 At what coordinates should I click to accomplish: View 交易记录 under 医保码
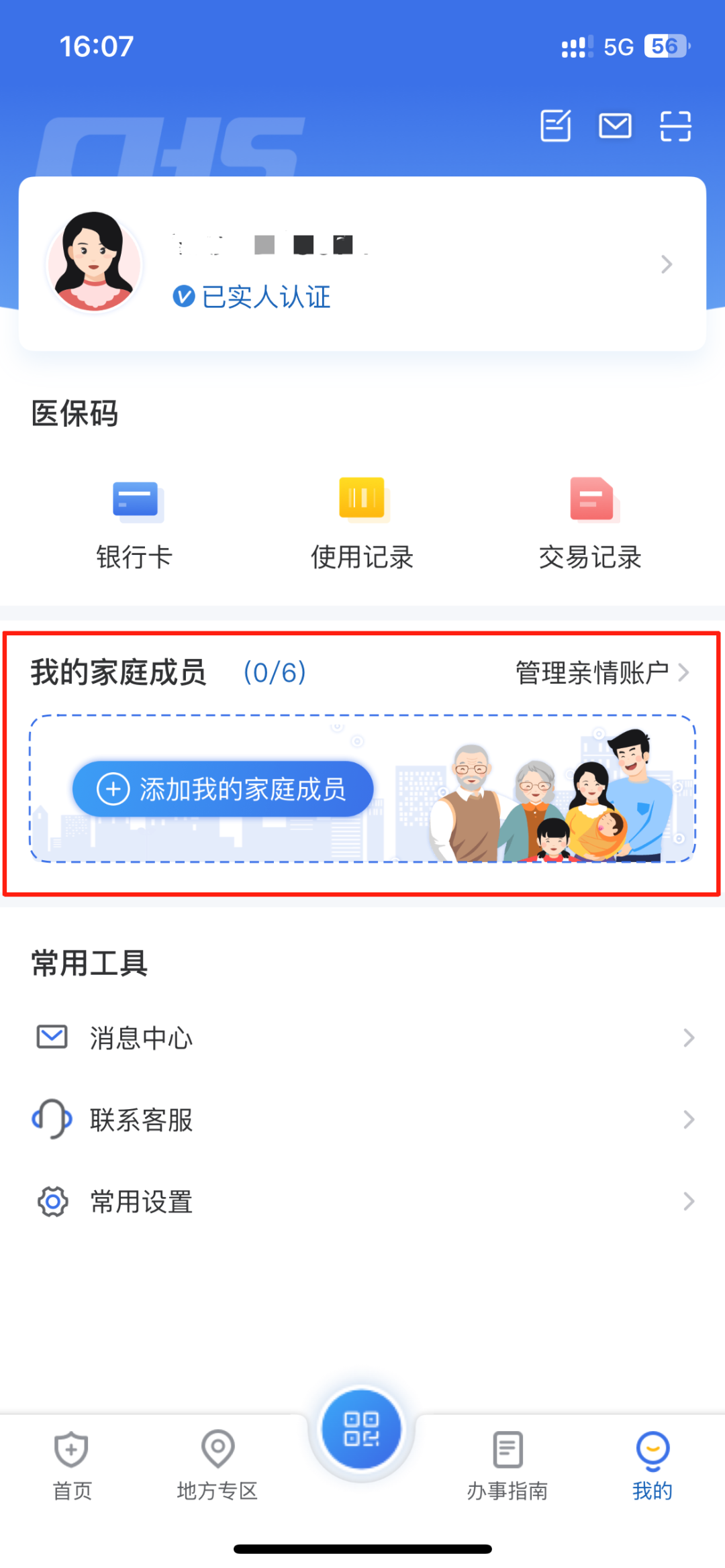591,524
